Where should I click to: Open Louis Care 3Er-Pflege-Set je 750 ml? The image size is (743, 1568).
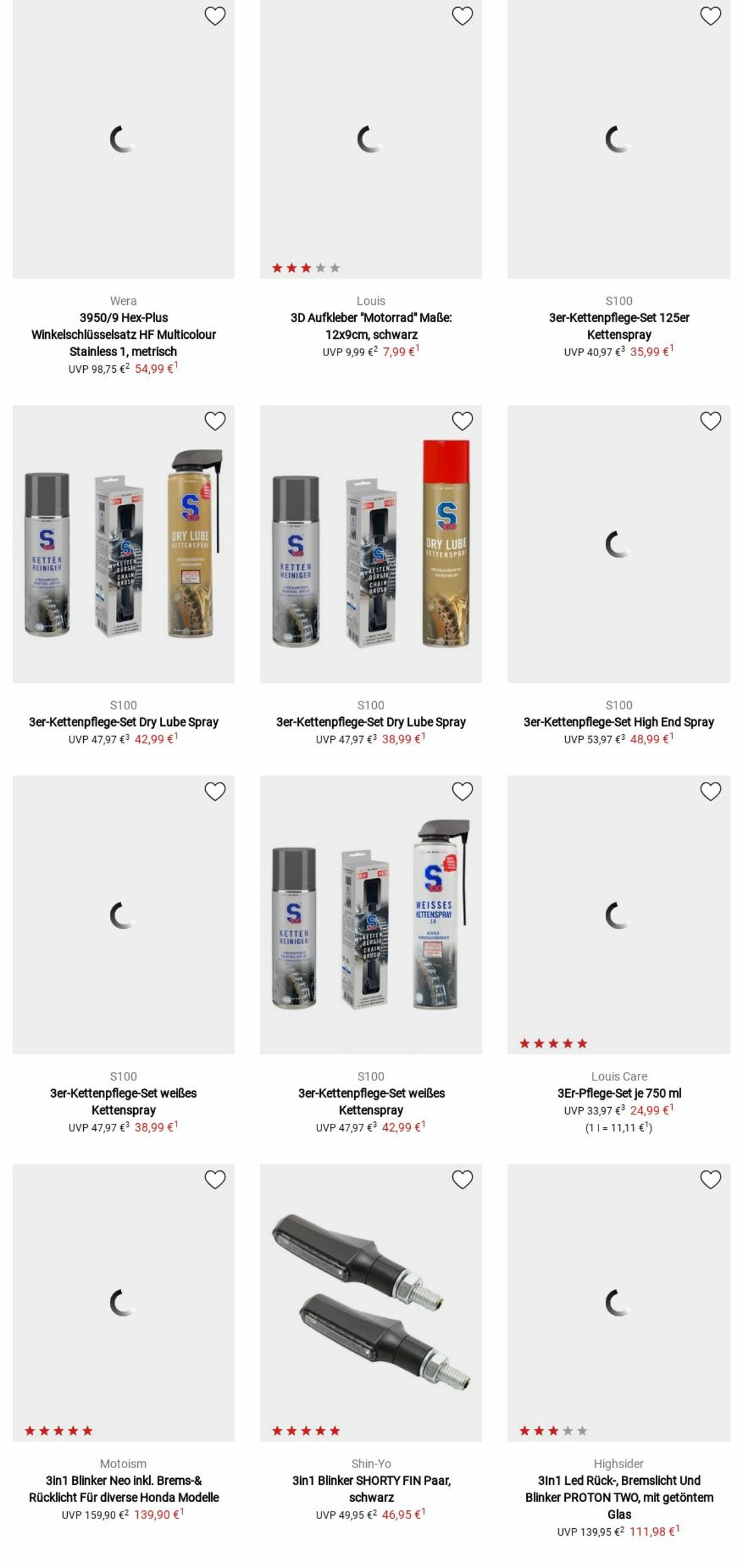pos(619,1093)
